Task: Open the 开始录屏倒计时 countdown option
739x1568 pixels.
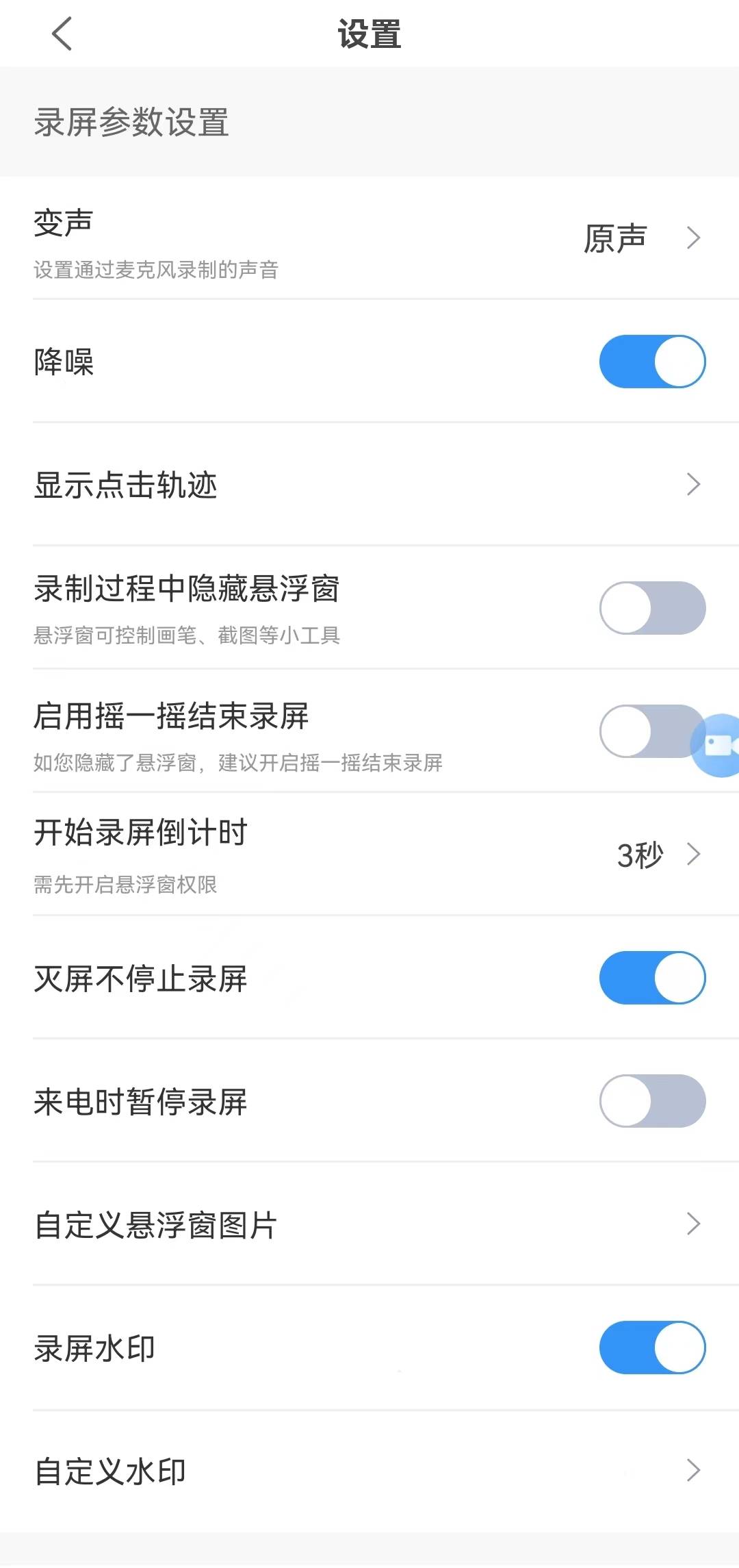Action: (x=369, y=855)
